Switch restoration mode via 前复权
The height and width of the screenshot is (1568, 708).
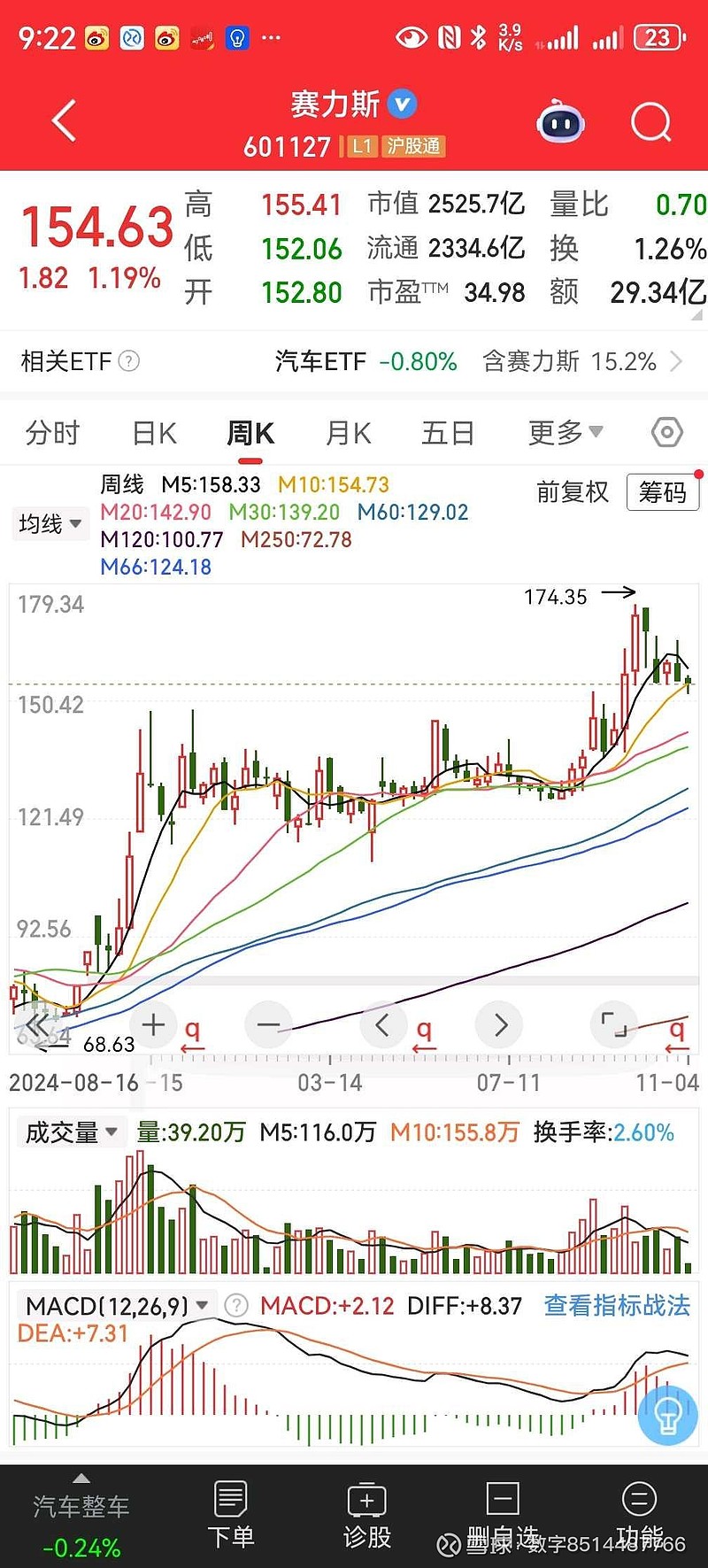(571, 492)
